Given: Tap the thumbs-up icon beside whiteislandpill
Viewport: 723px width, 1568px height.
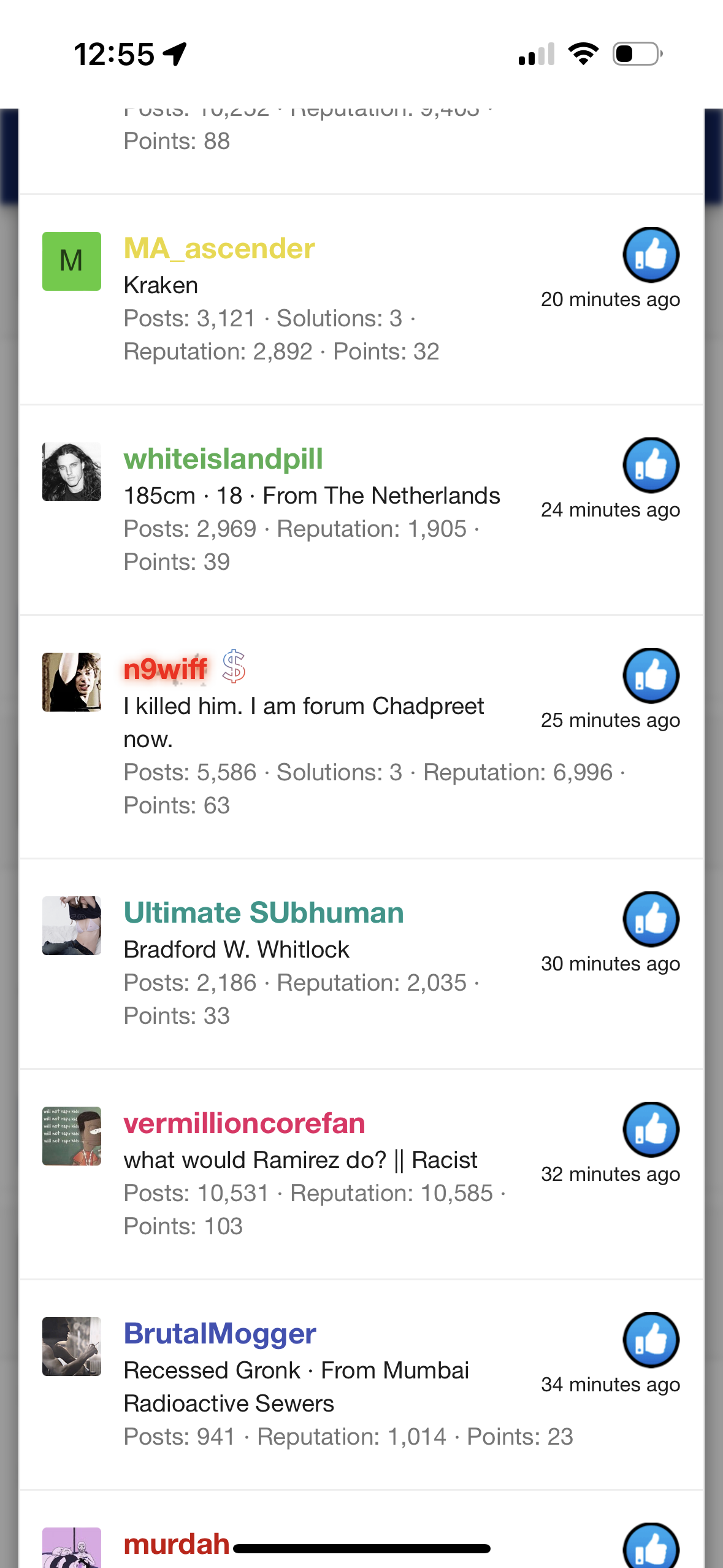Looking at the screenshot, I should (x=651, y=465).
